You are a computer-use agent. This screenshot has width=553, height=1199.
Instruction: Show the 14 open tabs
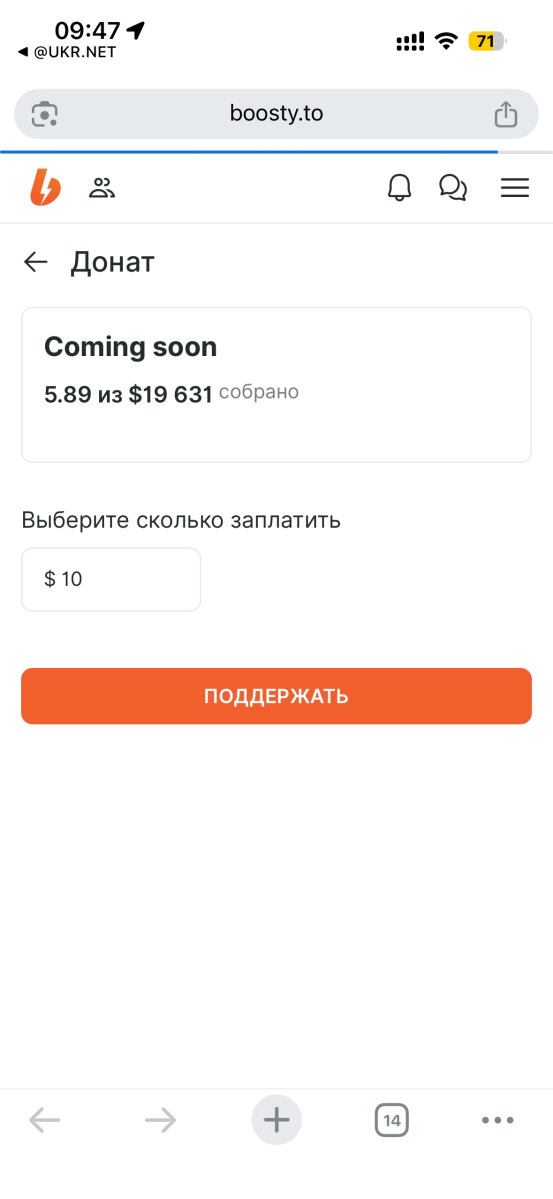(x=392, y=1121)
